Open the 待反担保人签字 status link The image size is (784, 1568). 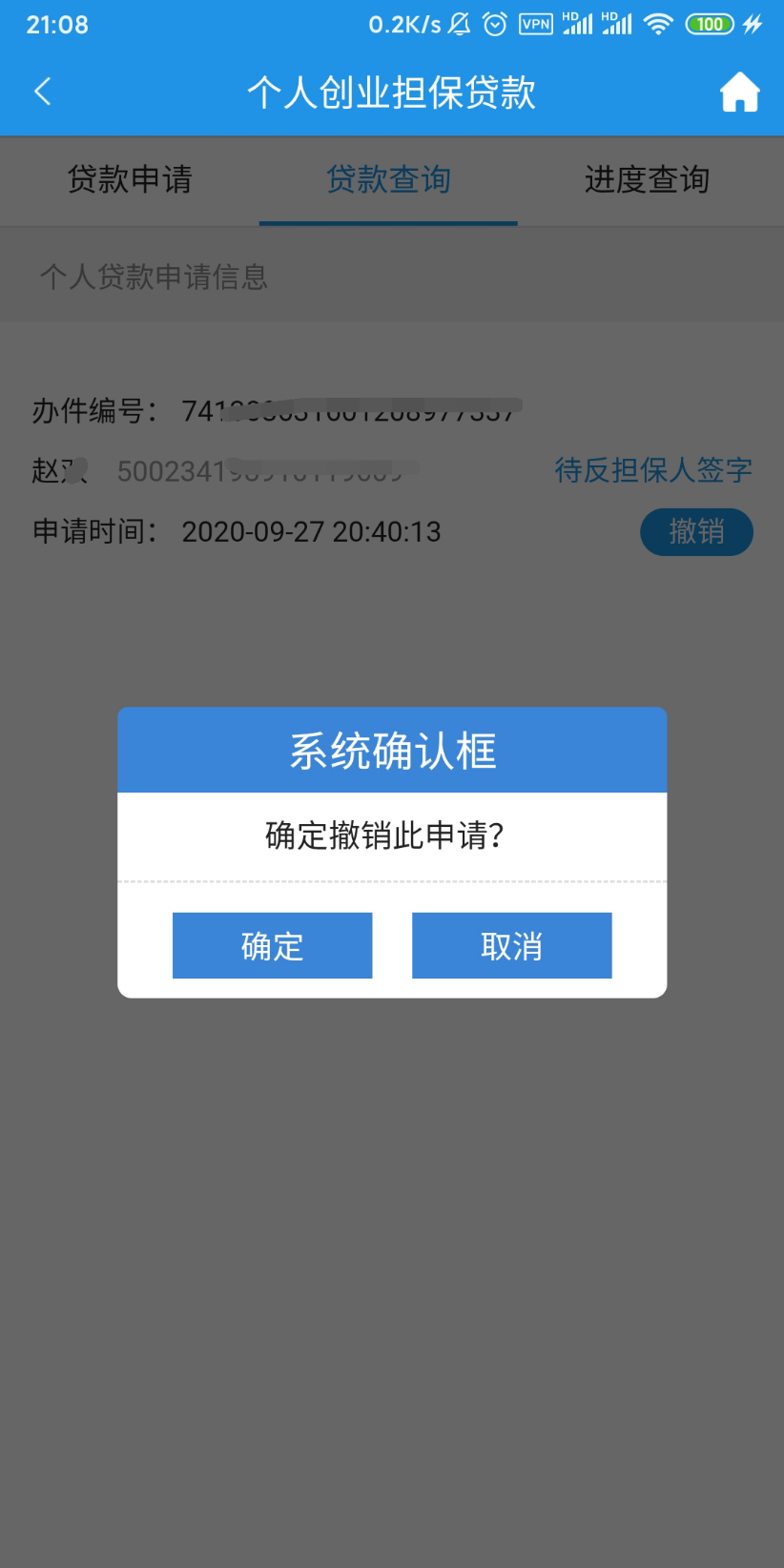point(653,470)
